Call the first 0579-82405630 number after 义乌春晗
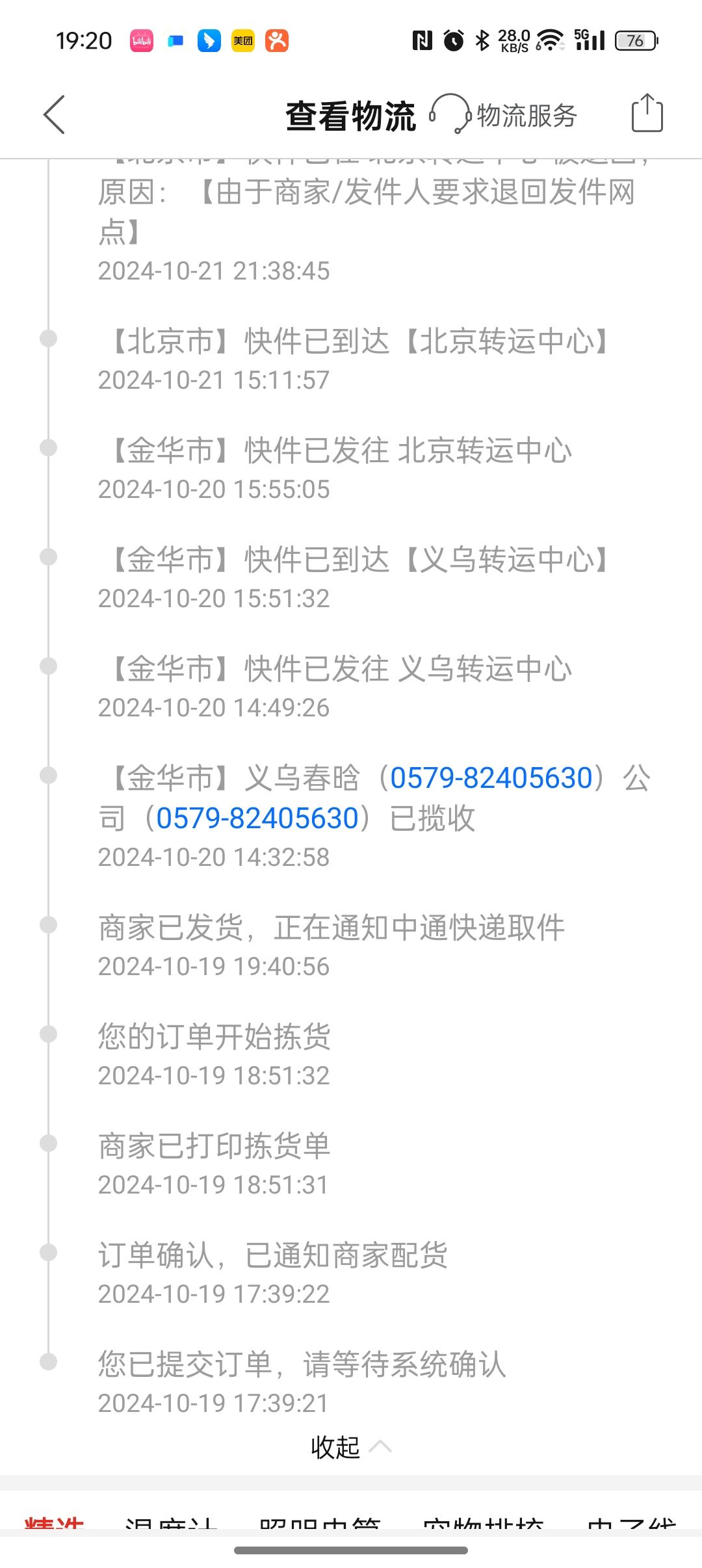 click(491, 778)
